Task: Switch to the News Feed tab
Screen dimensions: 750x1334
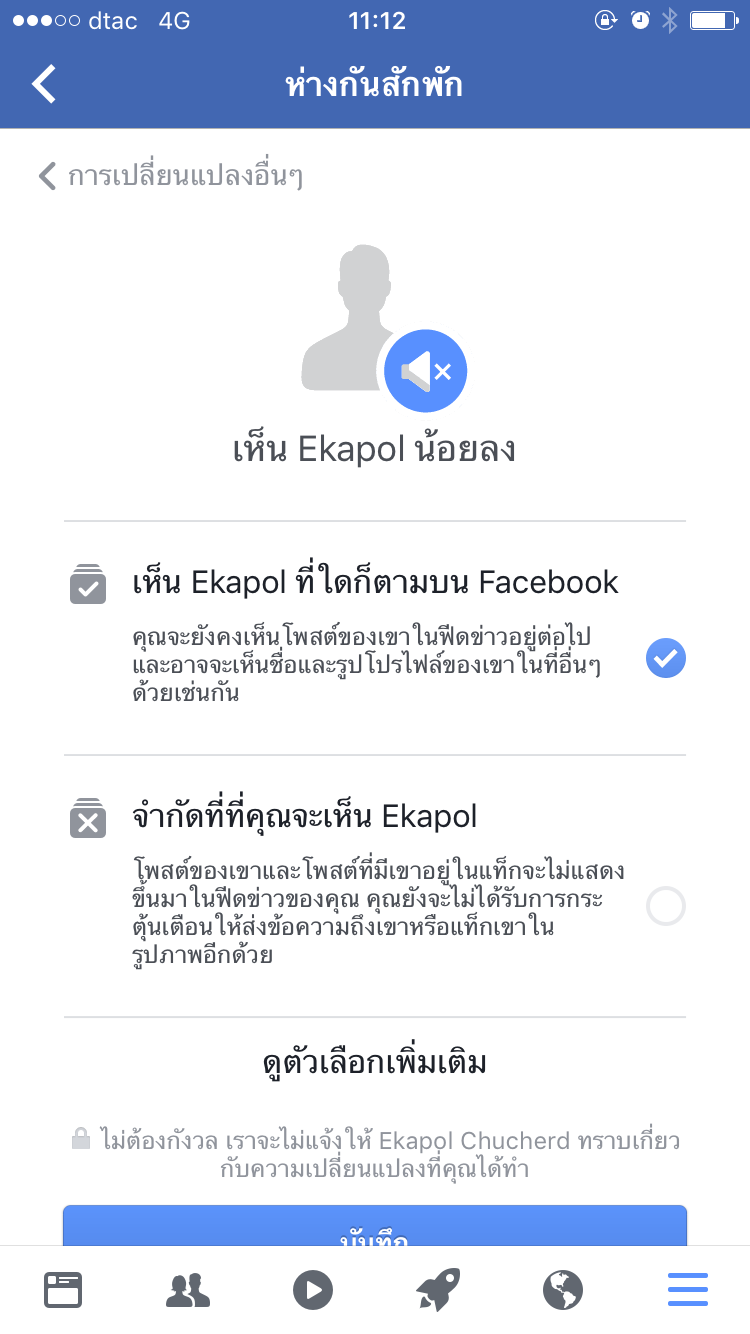Action: point(63,1290)
